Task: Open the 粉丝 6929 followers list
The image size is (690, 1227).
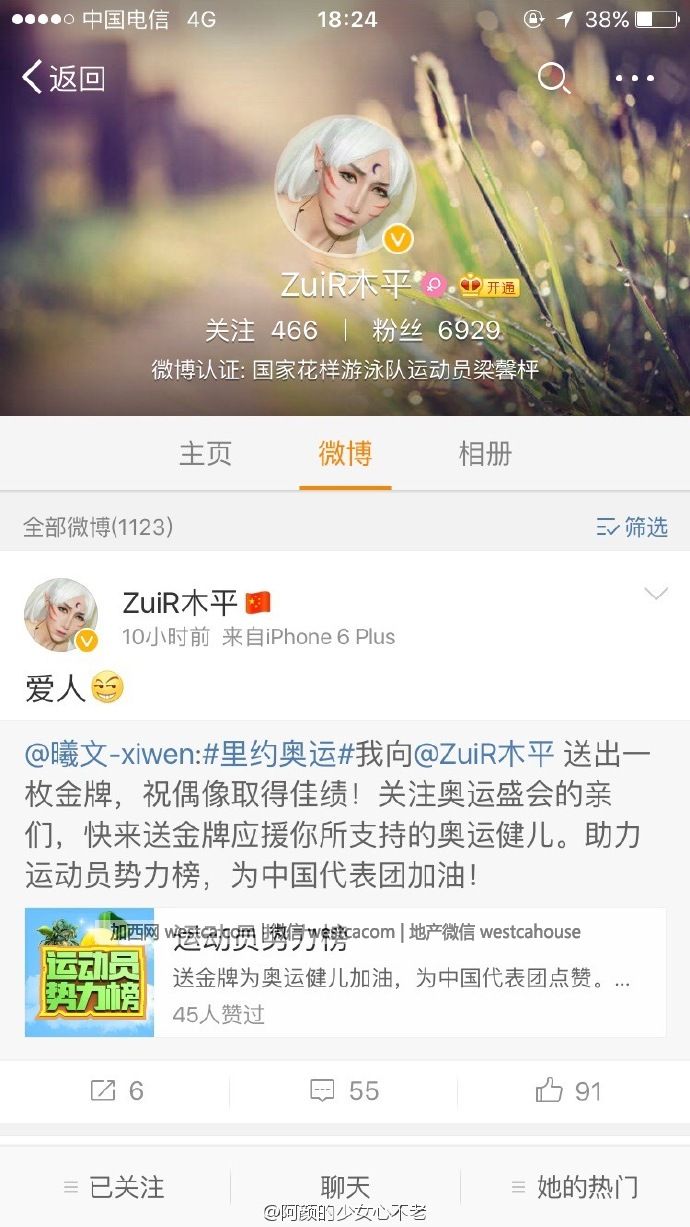Action: coord(436,330)
